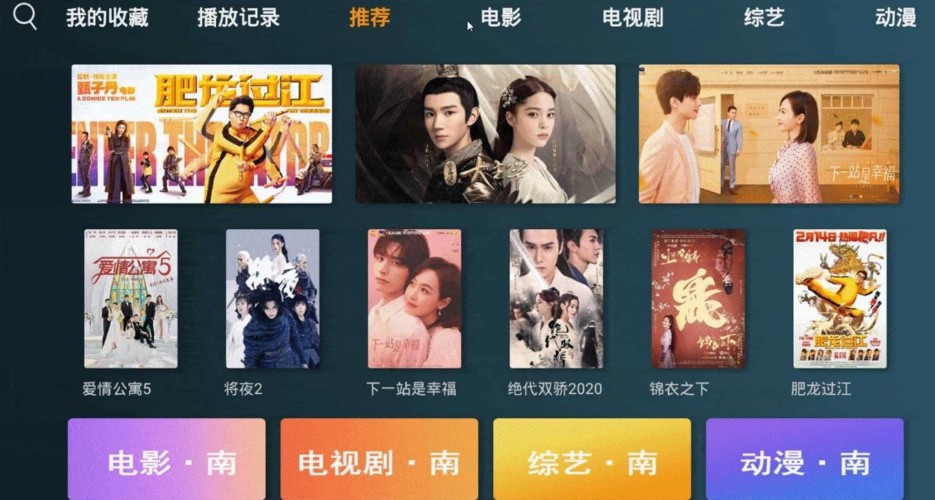Tap the 电视剧·南 button
The image size is (935, 500).
379,461
